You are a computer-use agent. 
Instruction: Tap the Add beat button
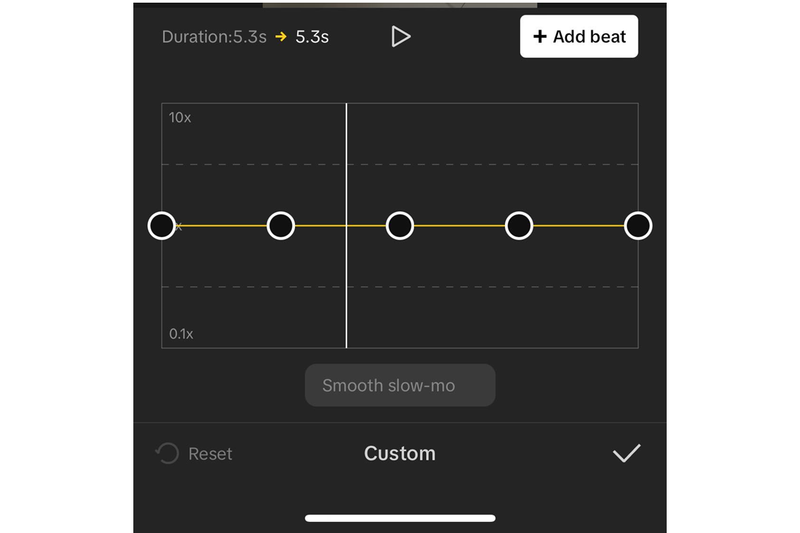(x=578, y=37)
